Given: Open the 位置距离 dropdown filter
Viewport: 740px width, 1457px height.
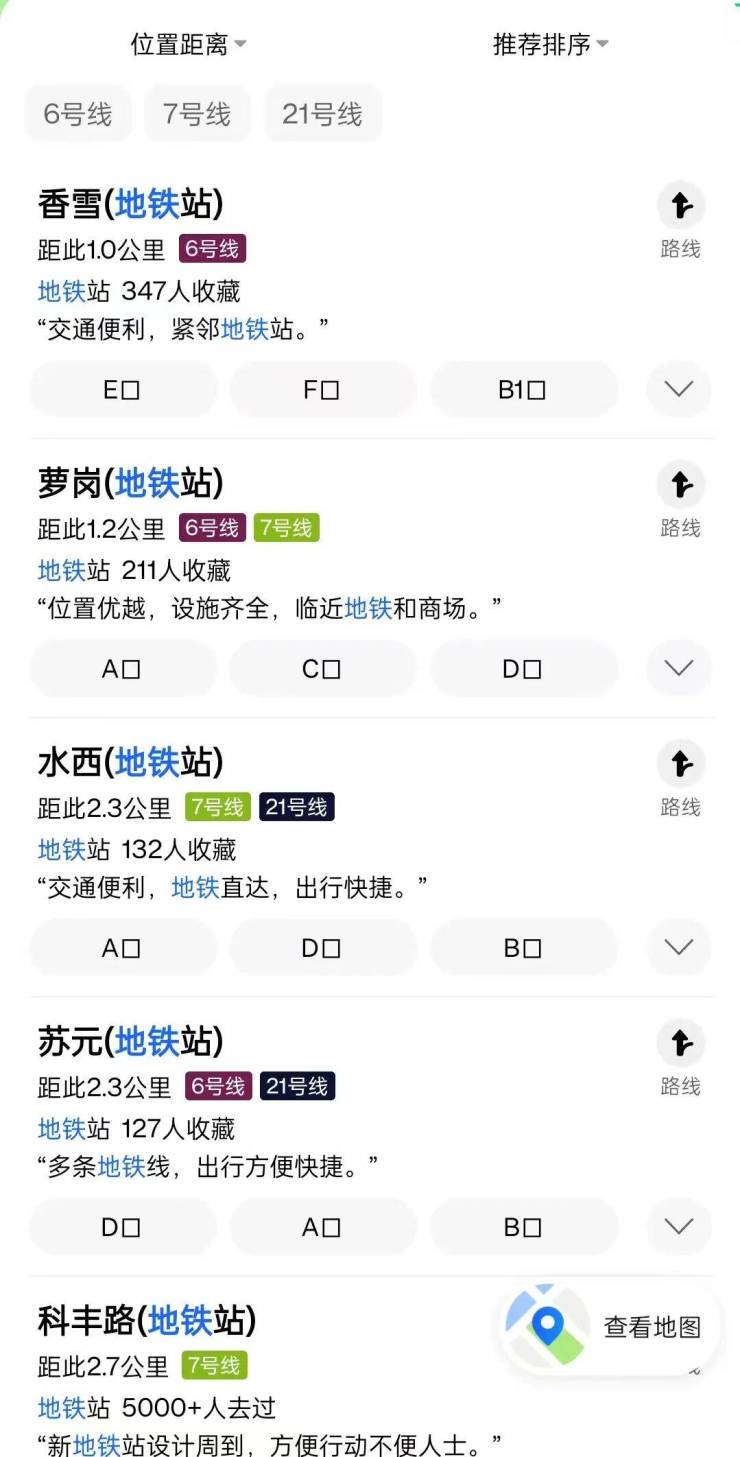Looking at the screenshot, I should (188, 45).
